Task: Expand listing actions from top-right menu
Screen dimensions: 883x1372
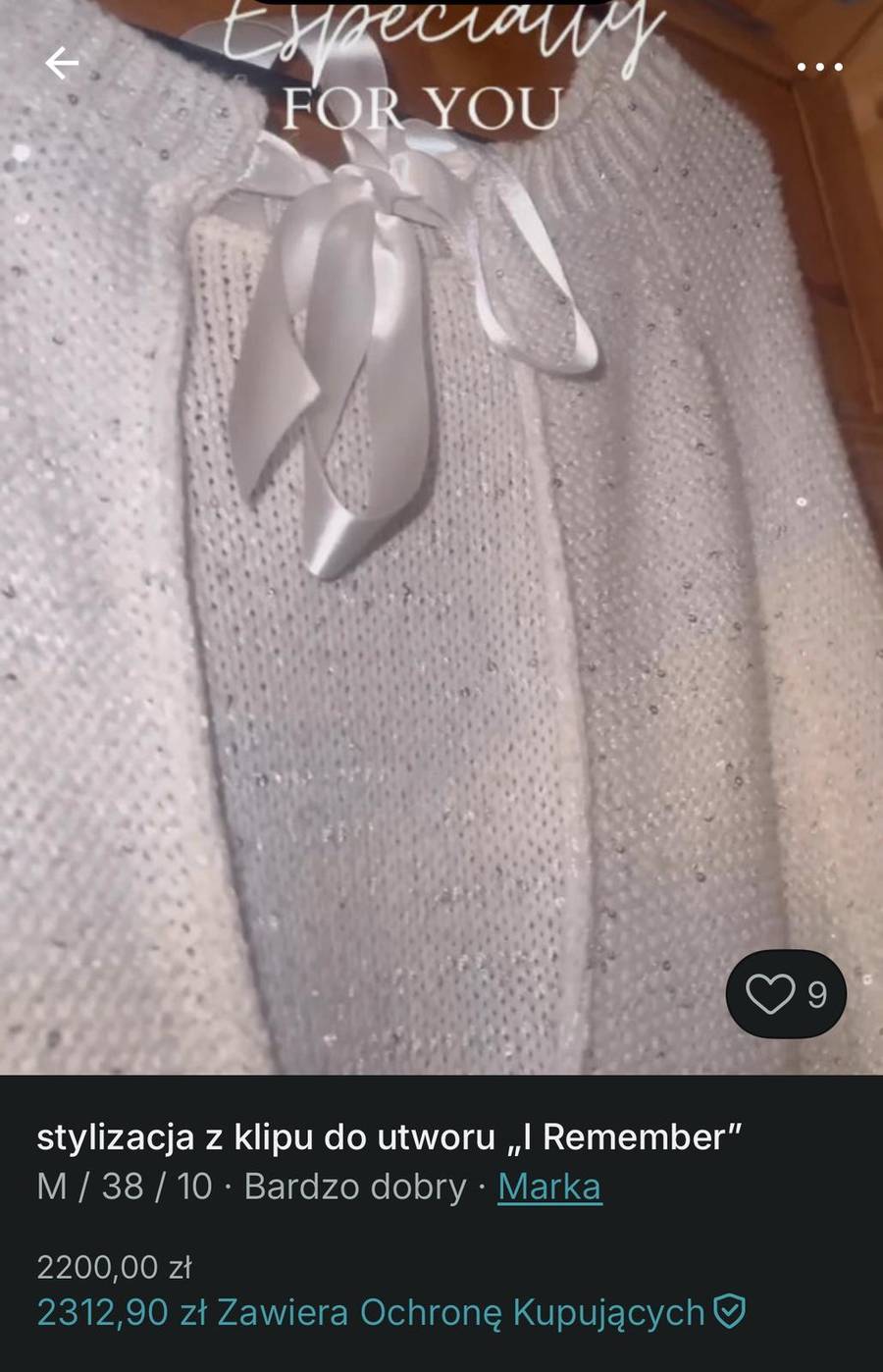Action: tap(820, 67)
